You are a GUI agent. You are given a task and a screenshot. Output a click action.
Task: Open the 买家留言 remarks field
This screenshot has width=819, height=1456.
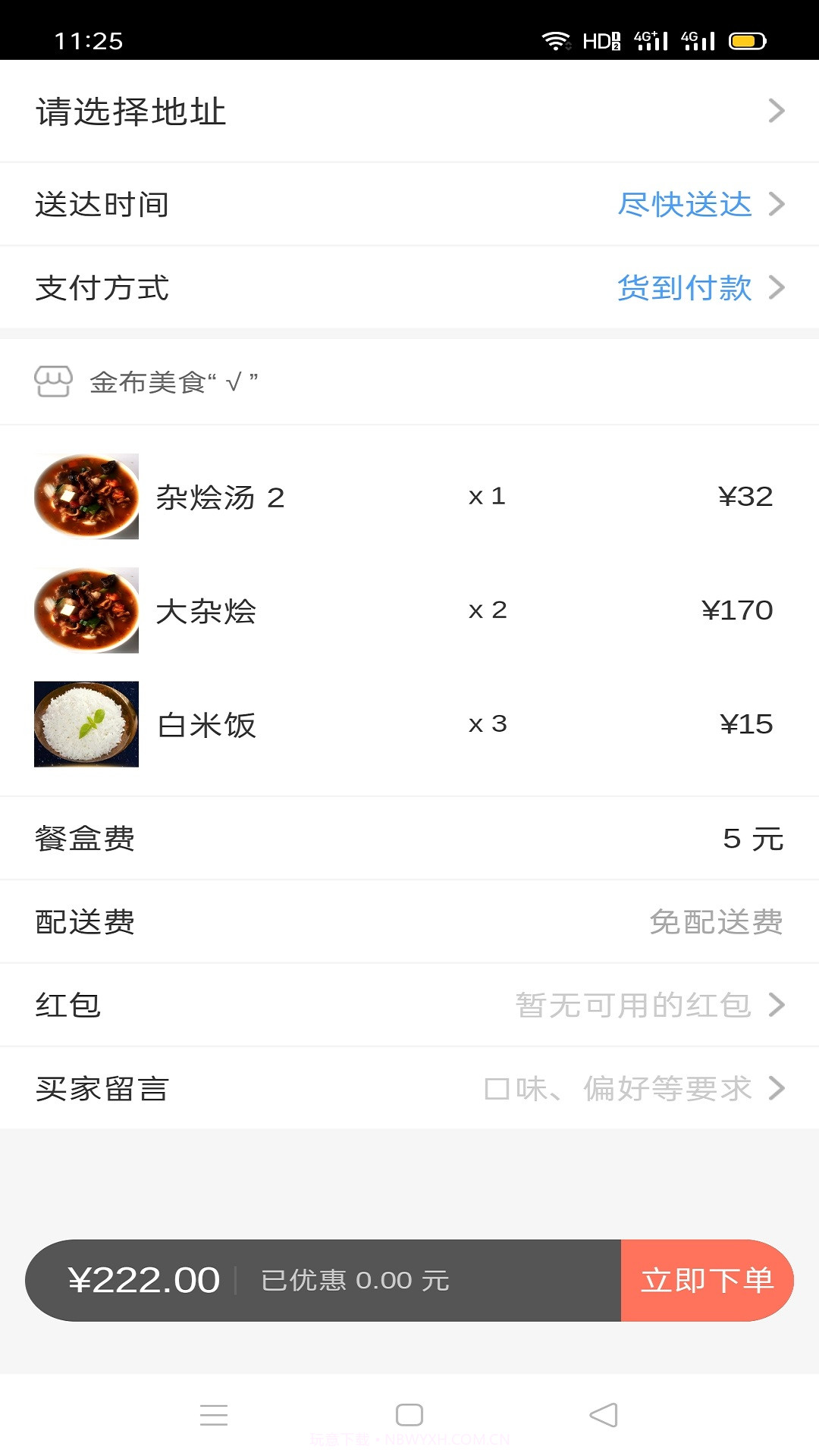tap(409, 1088)
